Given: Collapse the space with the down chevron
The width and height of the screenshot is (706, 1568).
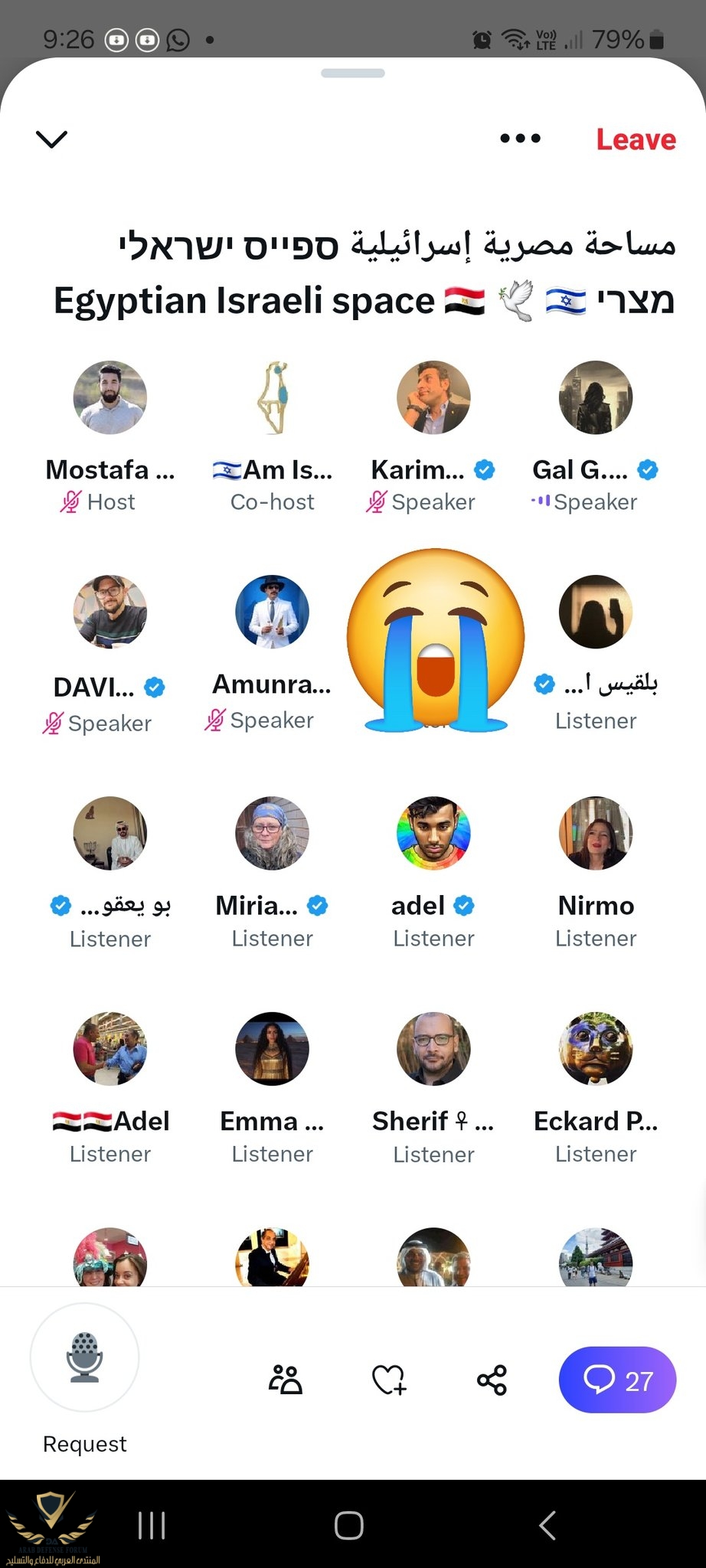Looking at the screenshot, I should click(x=51, y=139).
